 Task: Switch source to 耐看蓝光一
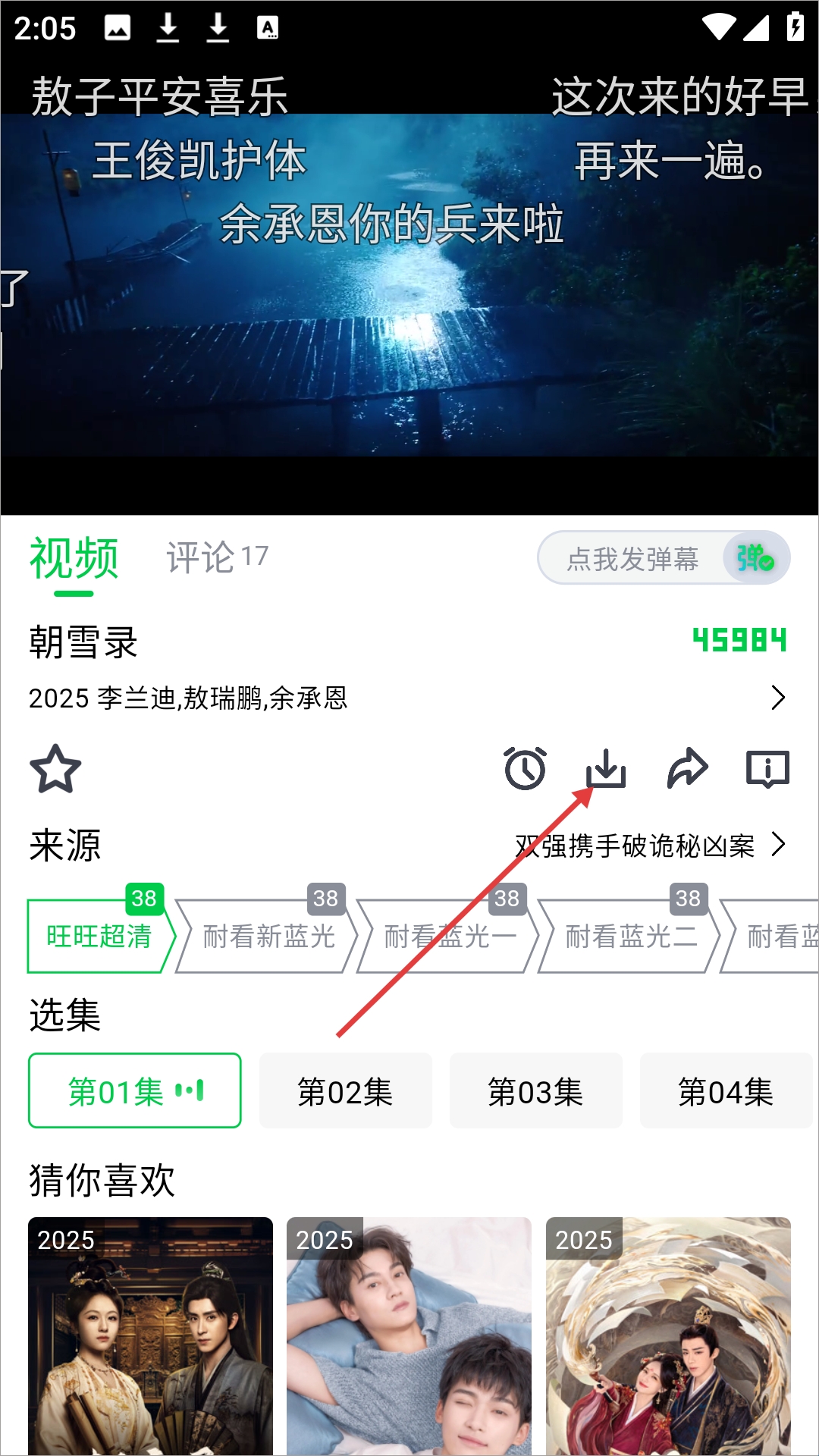pos(450,937)
